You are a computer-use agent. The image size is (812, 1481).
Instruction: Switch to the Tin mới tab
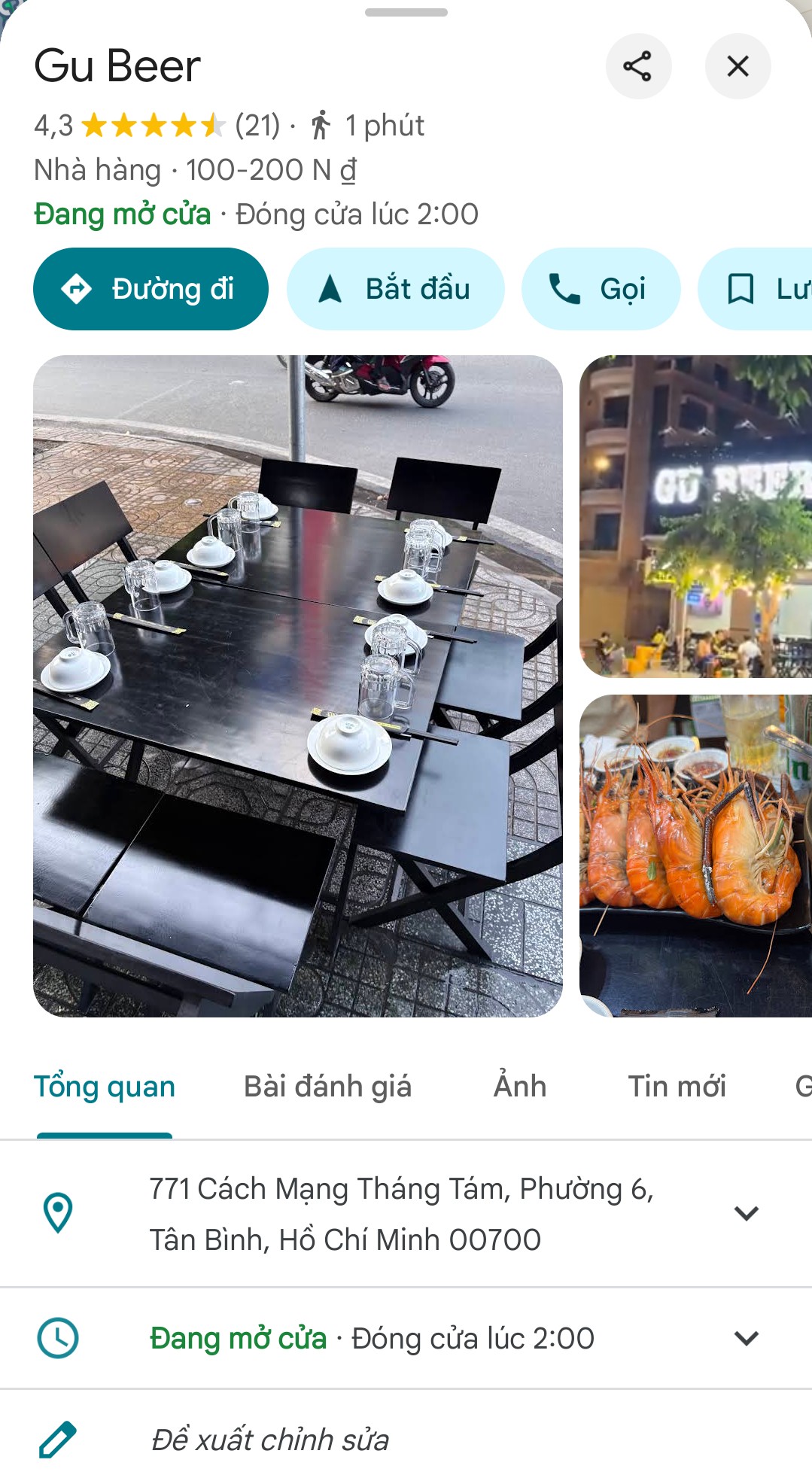[x=677, y=1087]
